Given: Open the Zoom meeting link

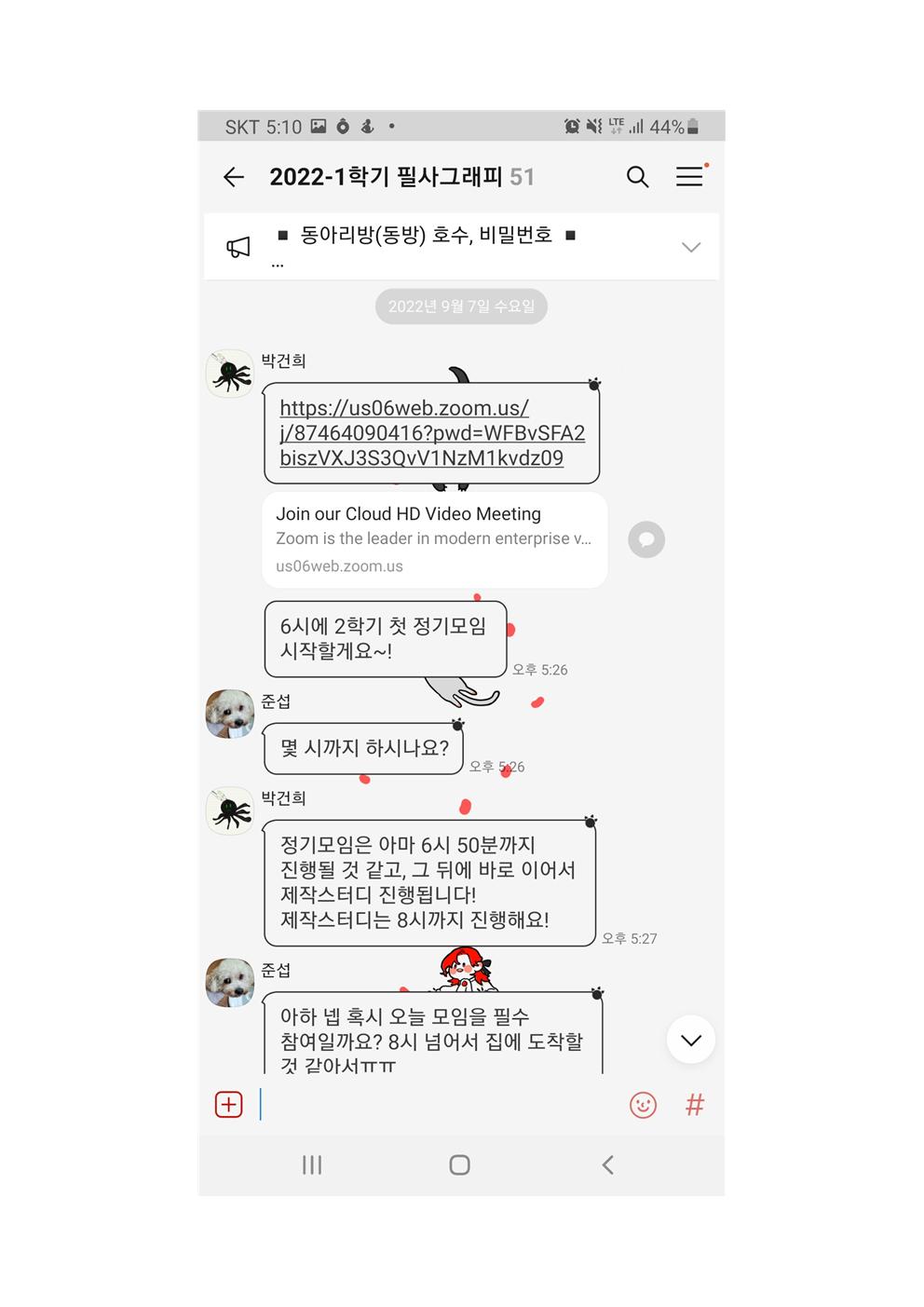Looking at the screenshot, I should pos(431,433).
